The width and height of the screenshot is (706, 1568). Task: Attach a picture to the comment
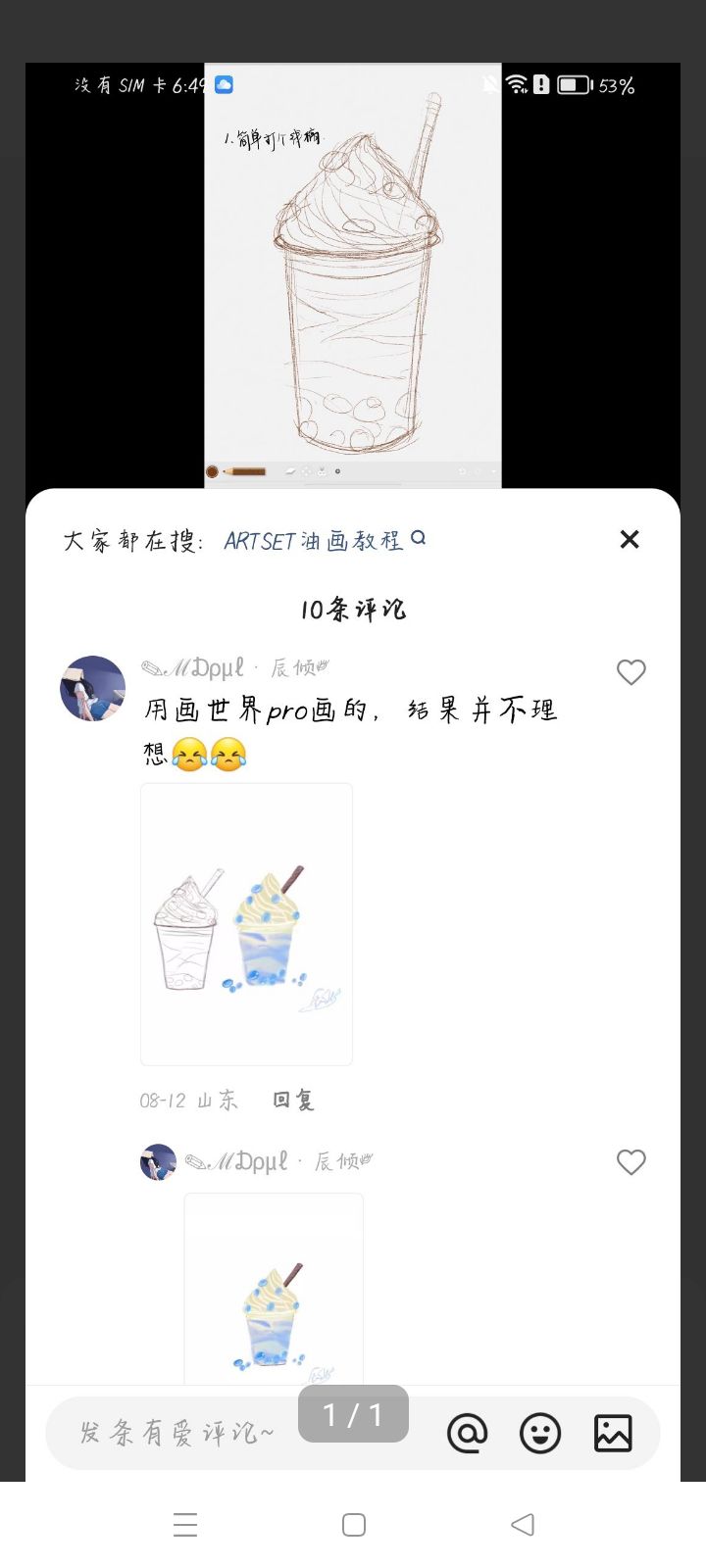point(613,1434)
